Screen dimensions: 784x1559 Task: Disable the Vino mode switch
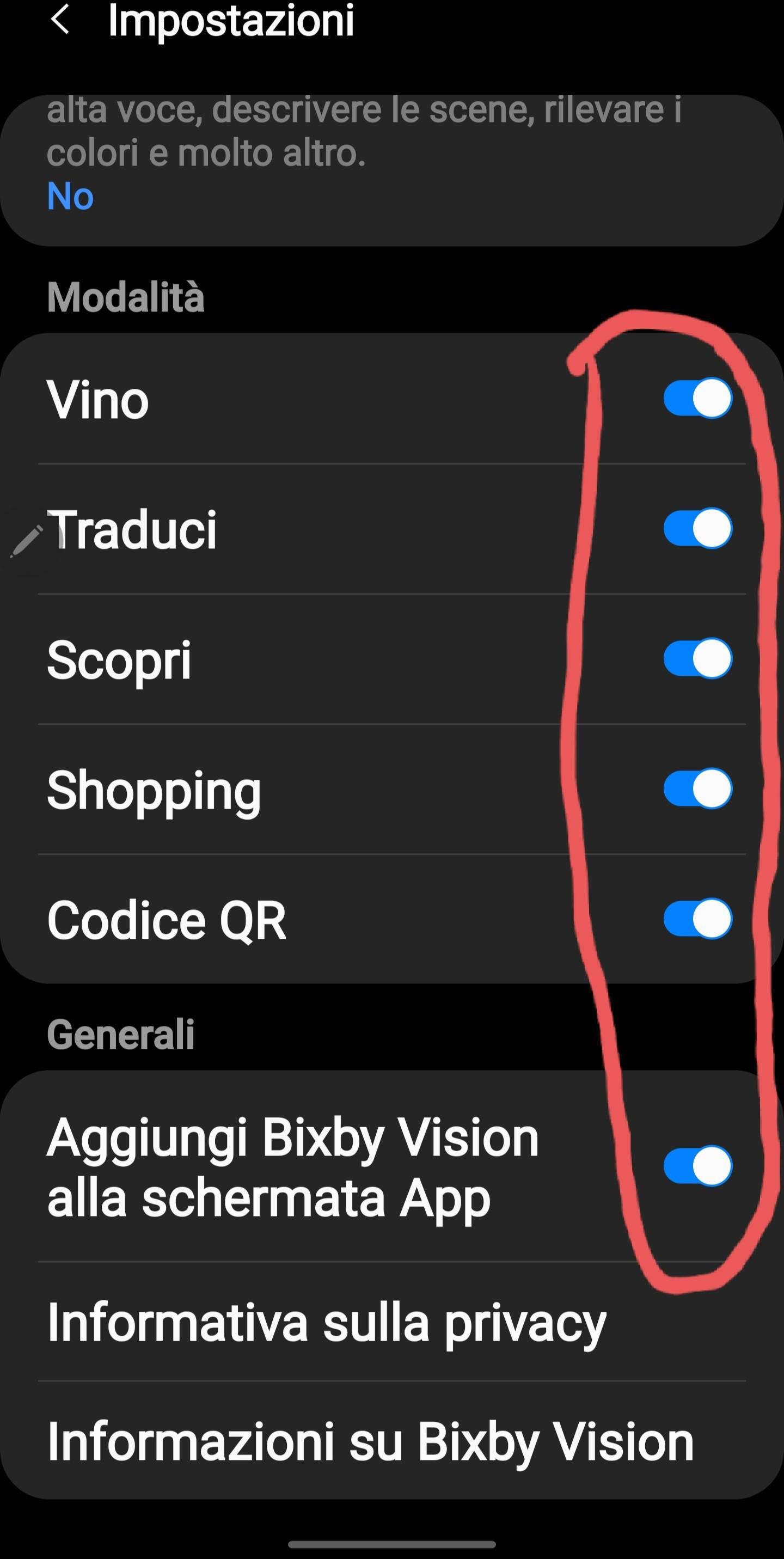(697, 398)
